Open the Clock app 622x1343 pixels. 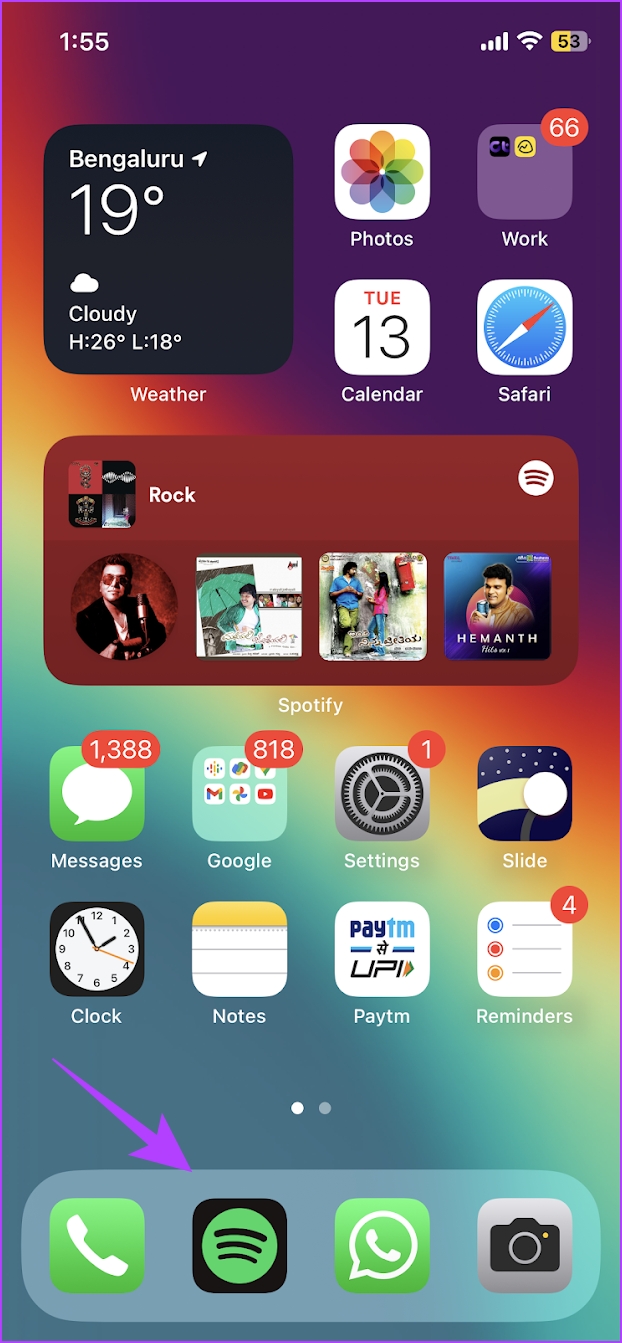click(97, 949)
